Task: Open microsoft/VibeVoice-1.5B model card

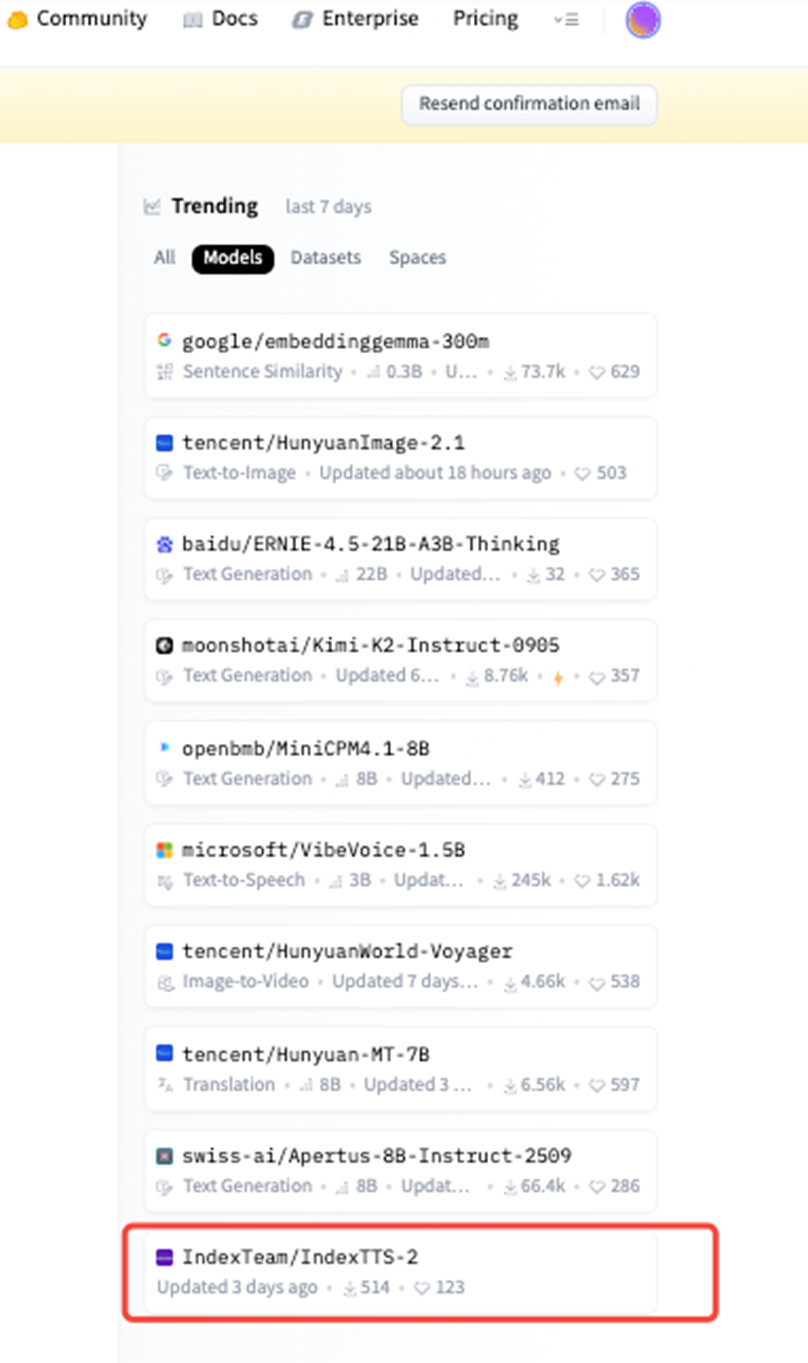Action: (323, 851)
